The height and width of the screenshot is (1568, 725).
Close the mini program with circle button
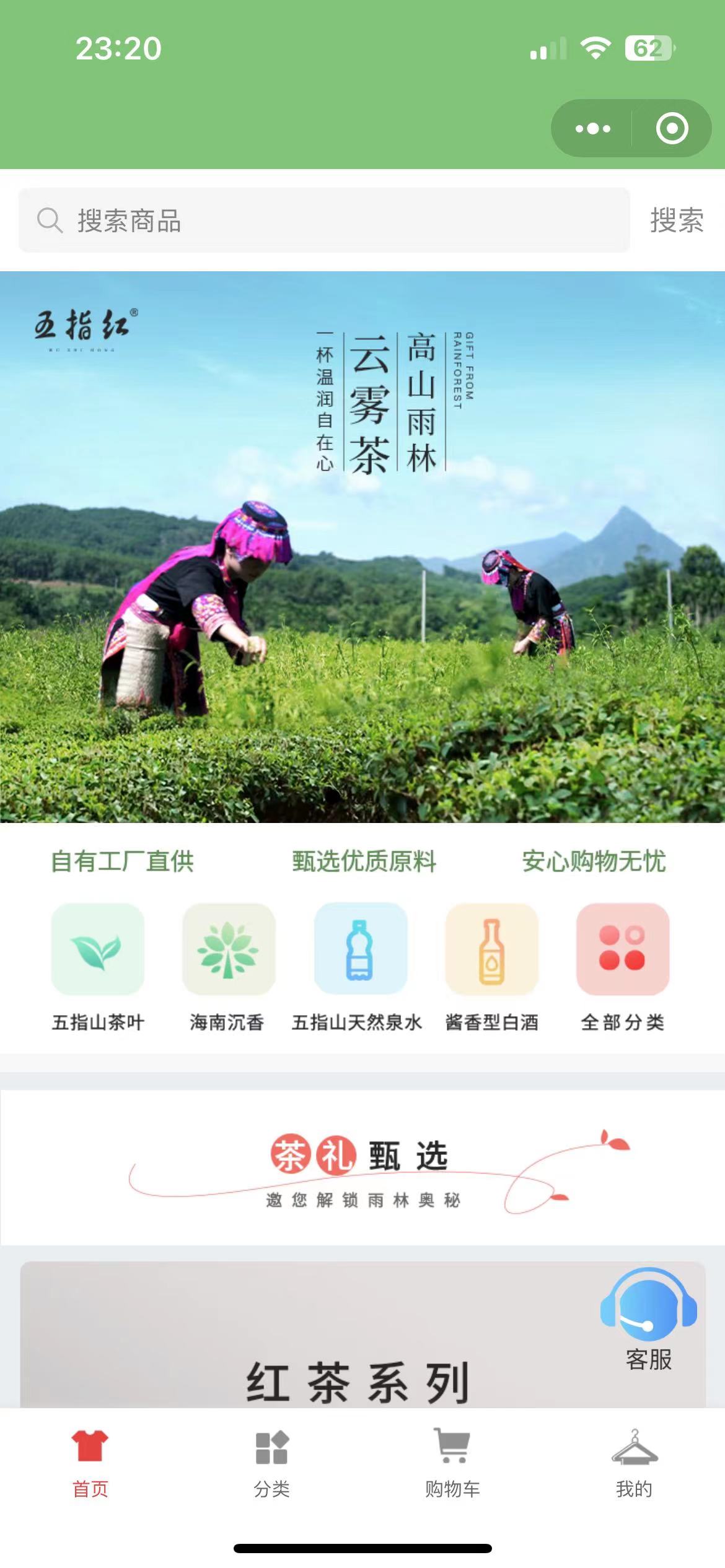point(672,129)
